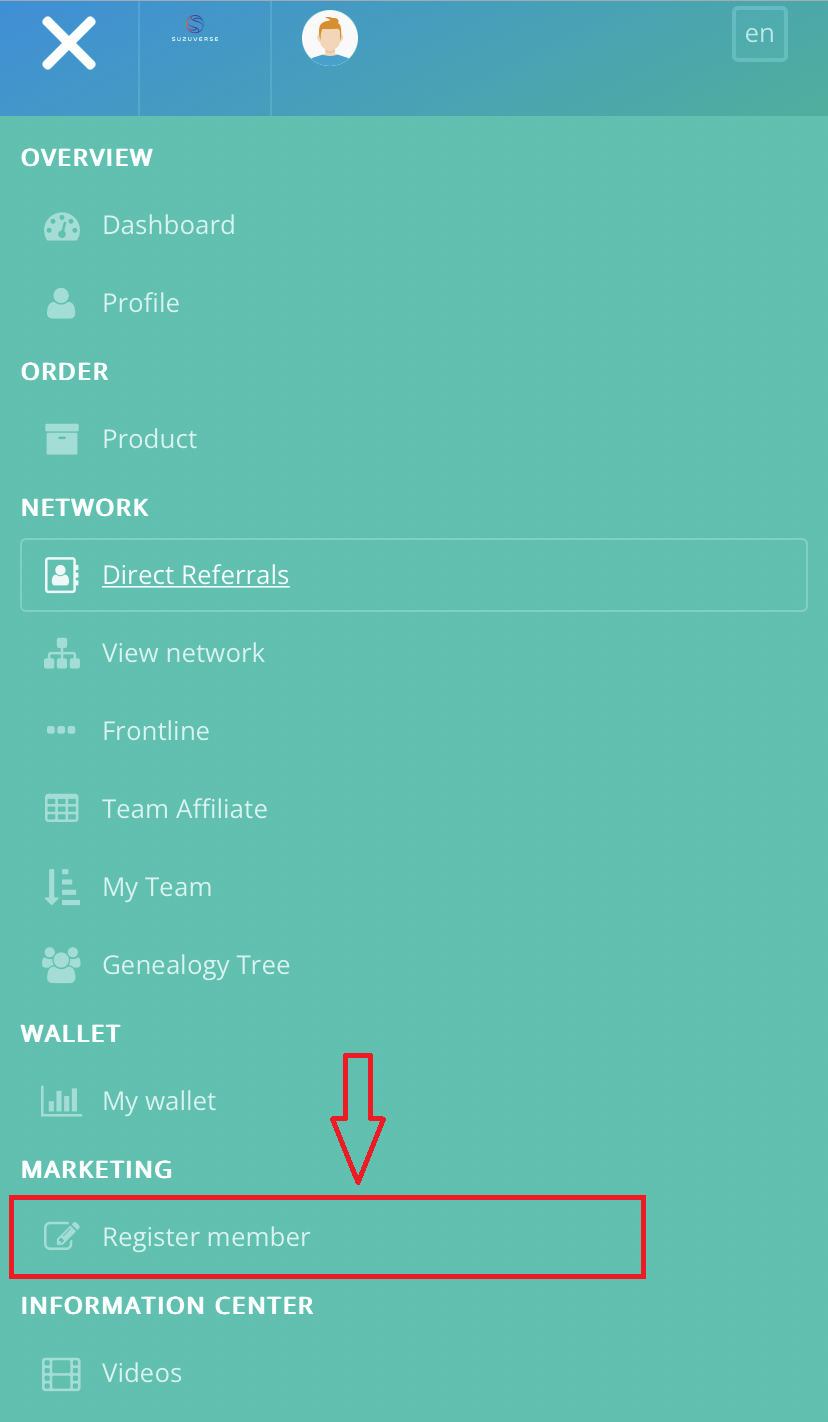Open View network
828x1422 pixels.
tap(183, 653)
